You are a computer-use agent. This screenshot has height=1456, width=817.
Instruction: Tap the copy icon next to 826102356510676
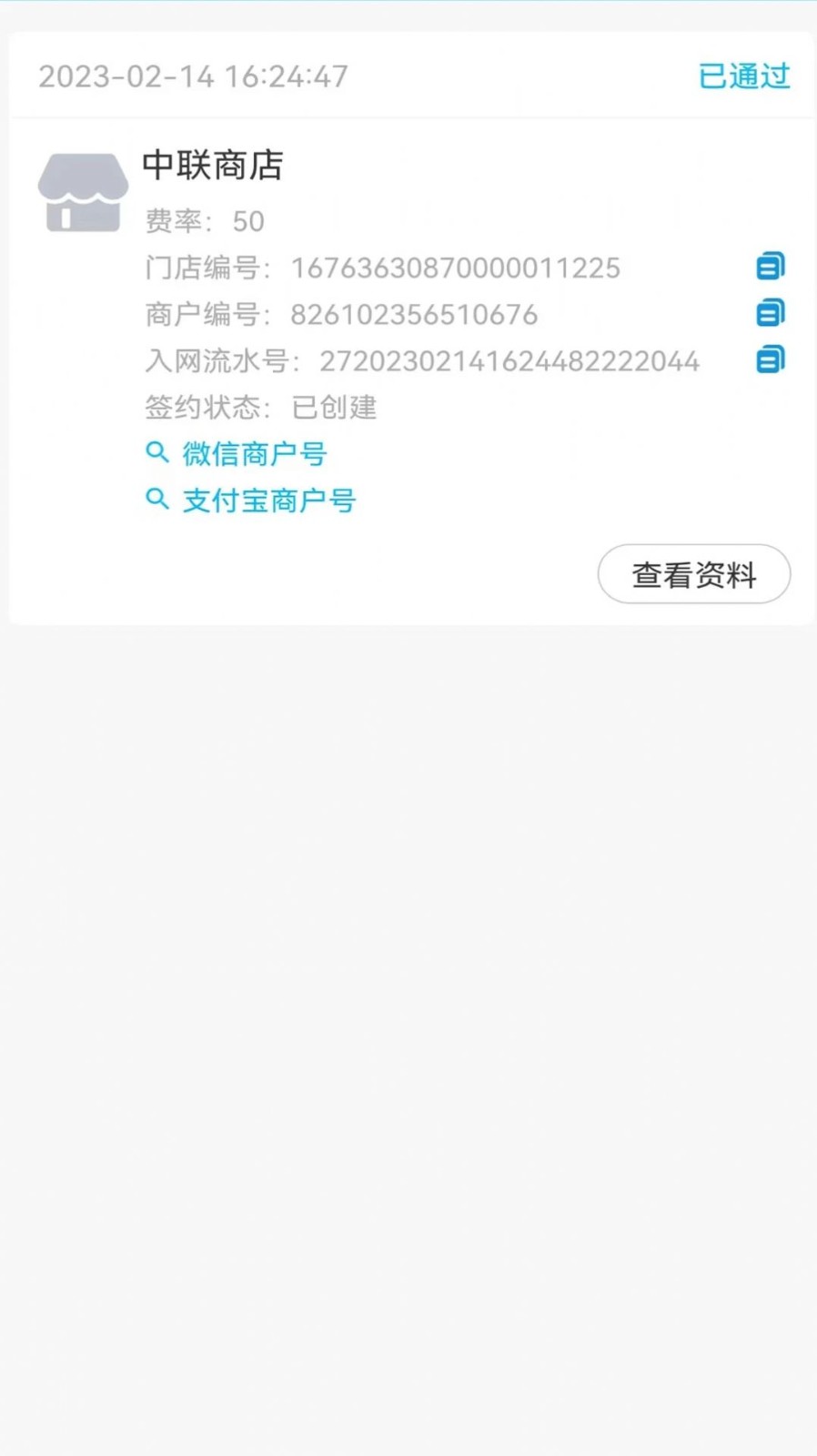771,312
